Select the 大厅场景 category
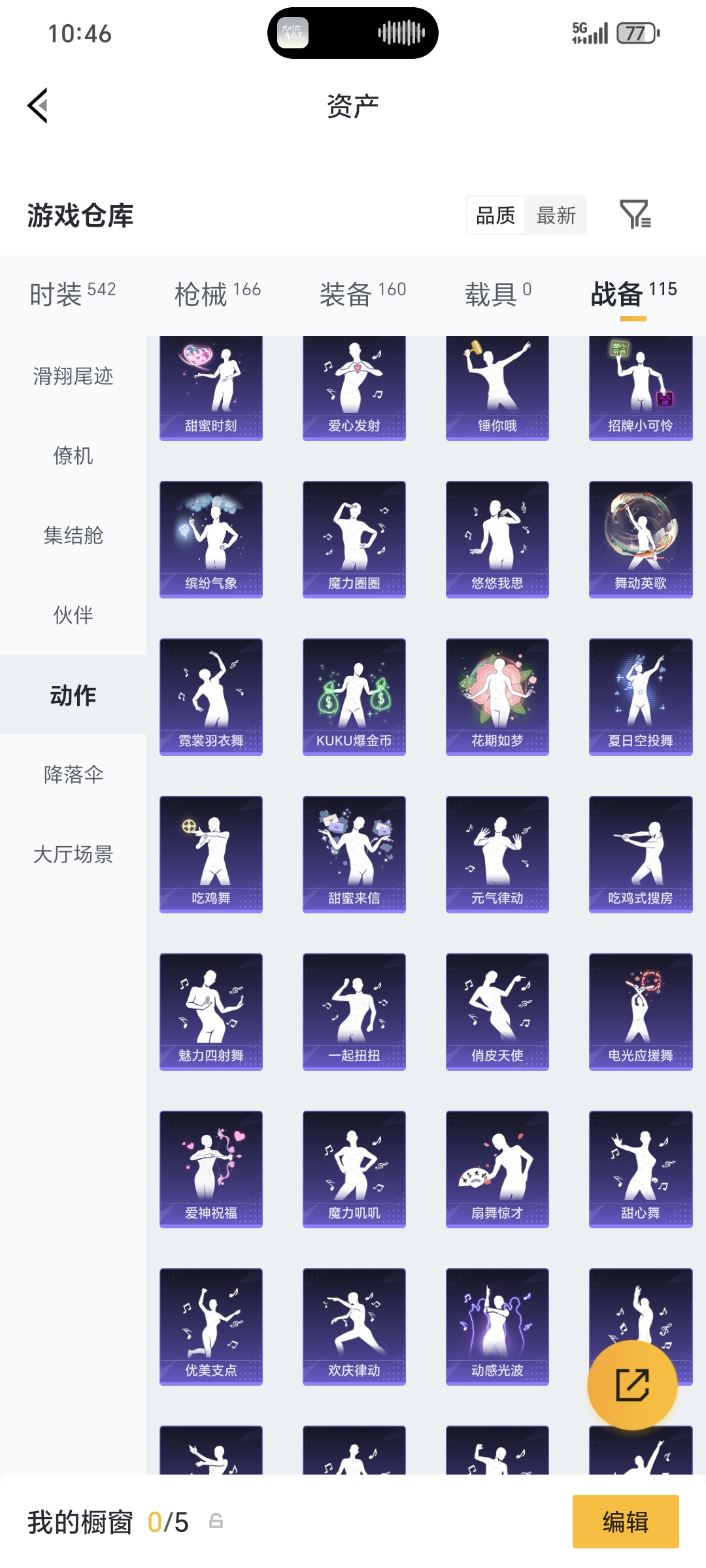This screenshot has width=706, height=1568. tap(73, 855)
